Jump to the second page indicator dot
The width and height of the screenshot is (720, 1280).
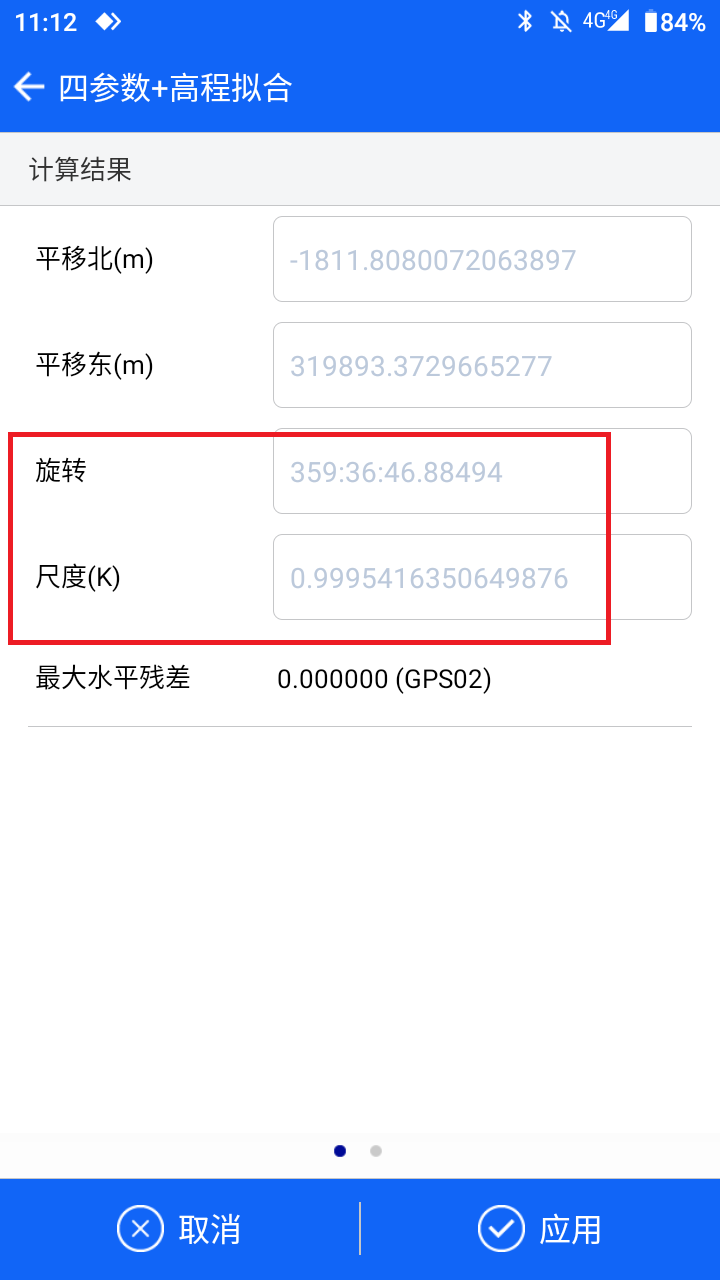tap(376, 1151)
